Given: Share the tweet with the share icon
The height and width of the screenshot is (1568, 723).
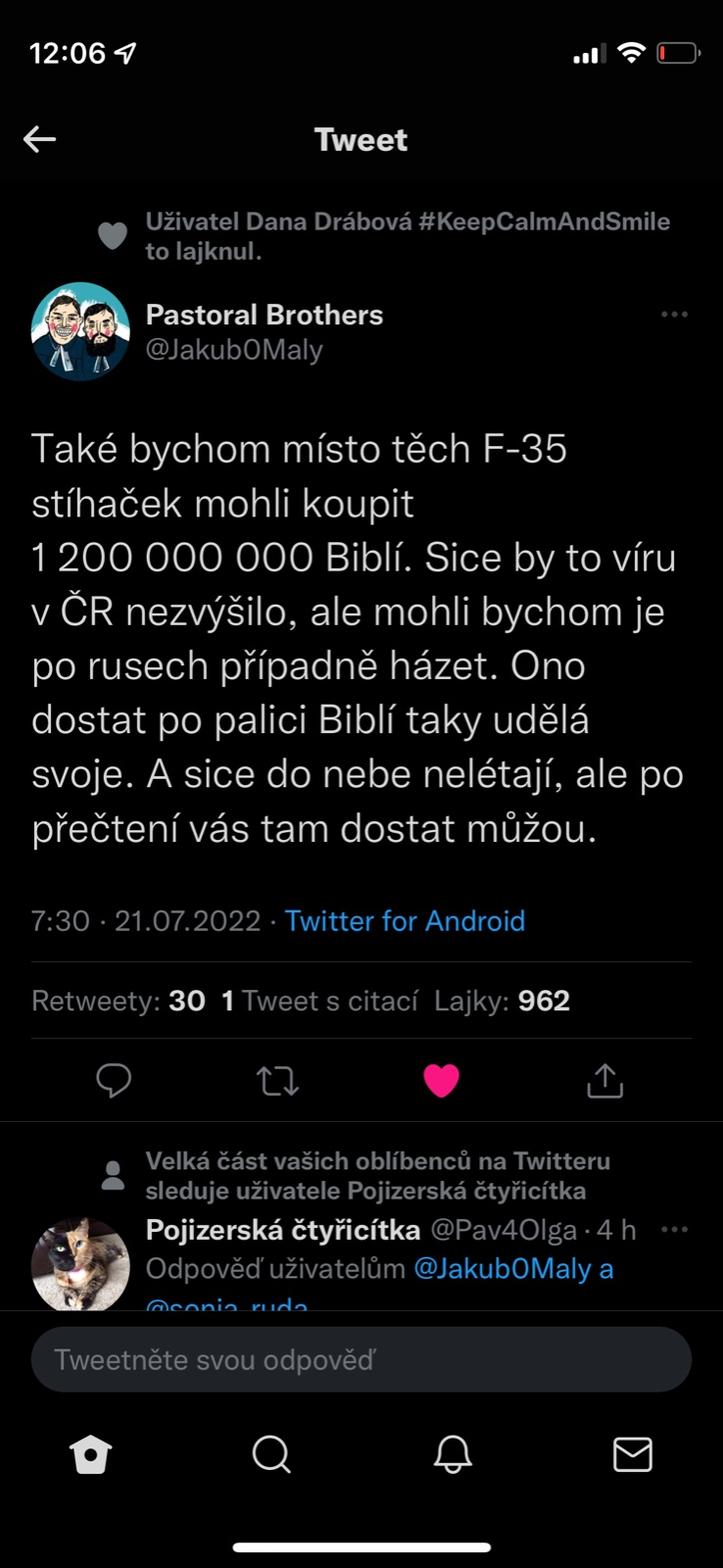Looking at the screenshot, I should (604, 1080).
